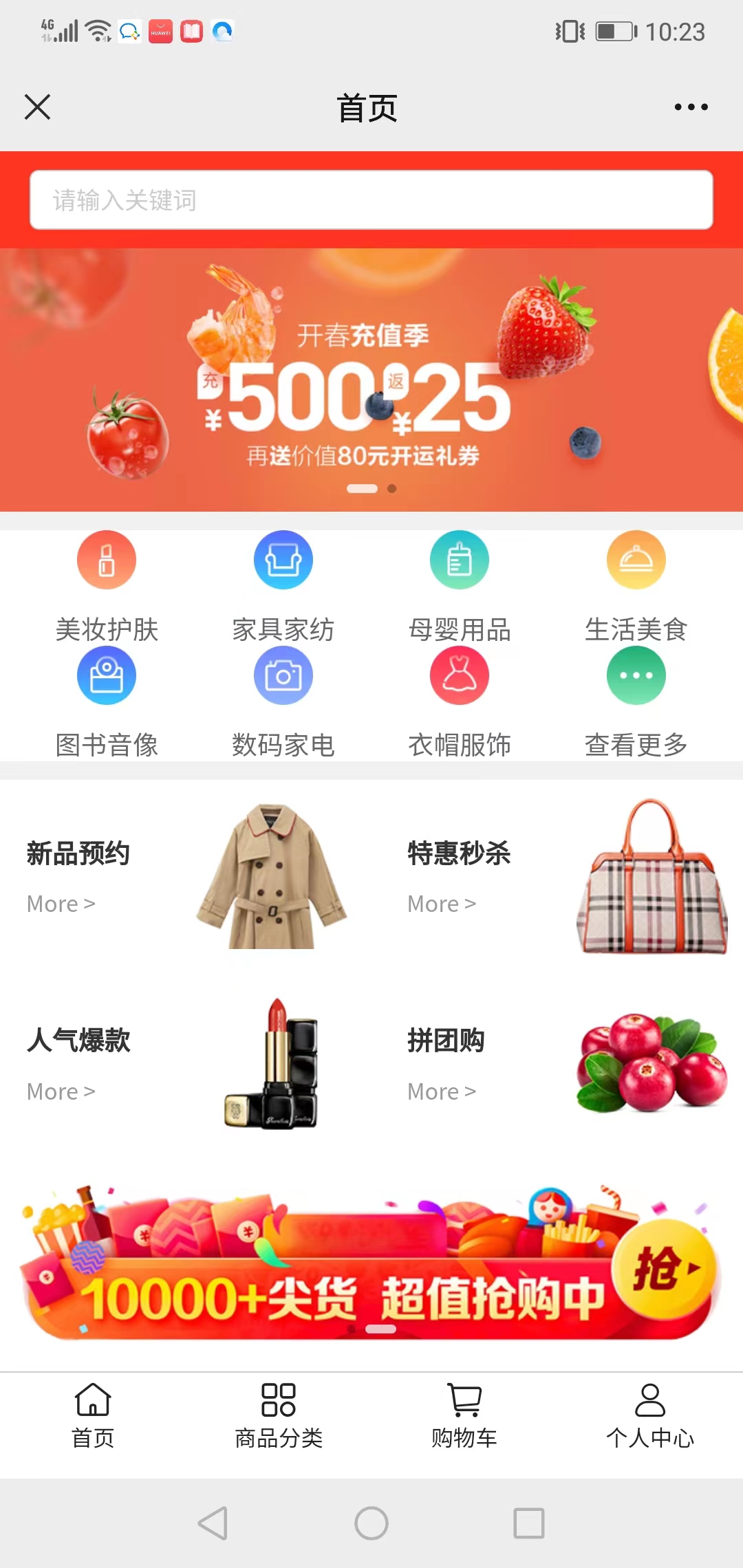Go to the 数码家电 category

click(283, 703)
